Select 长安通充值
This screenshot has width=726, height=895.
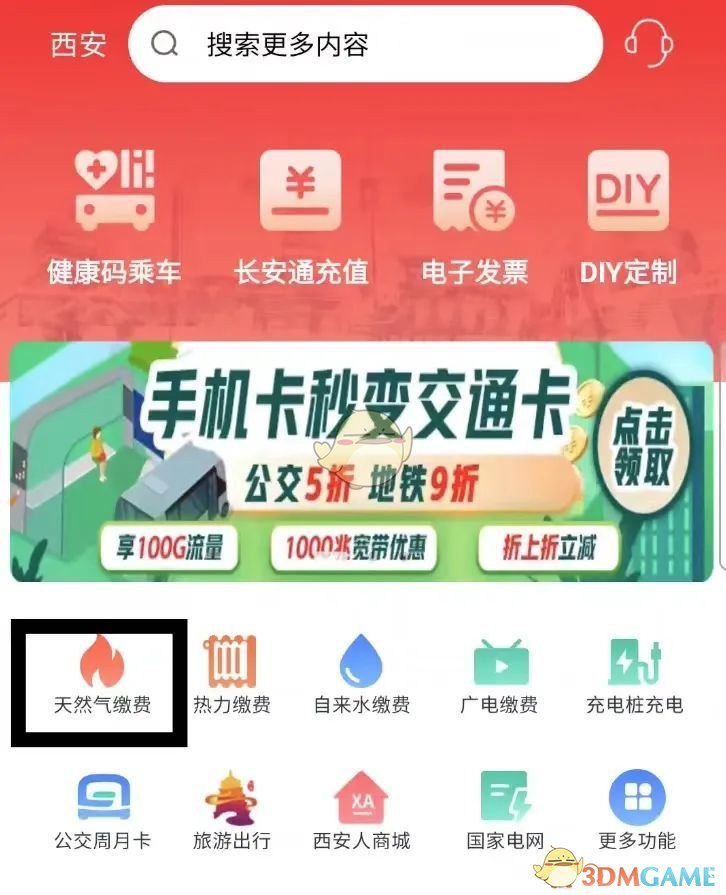(300, 217)
